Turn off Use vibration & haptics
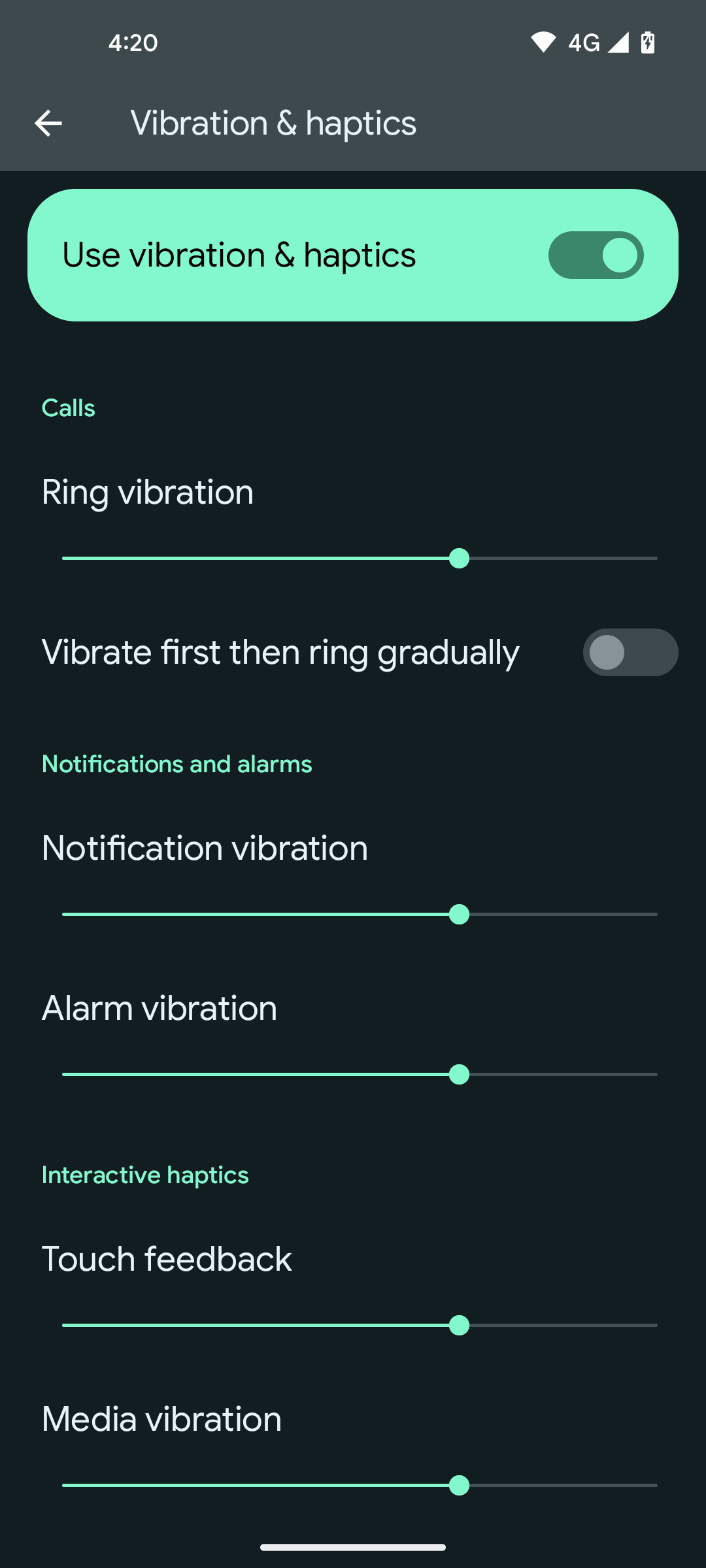 pos(596,255)
